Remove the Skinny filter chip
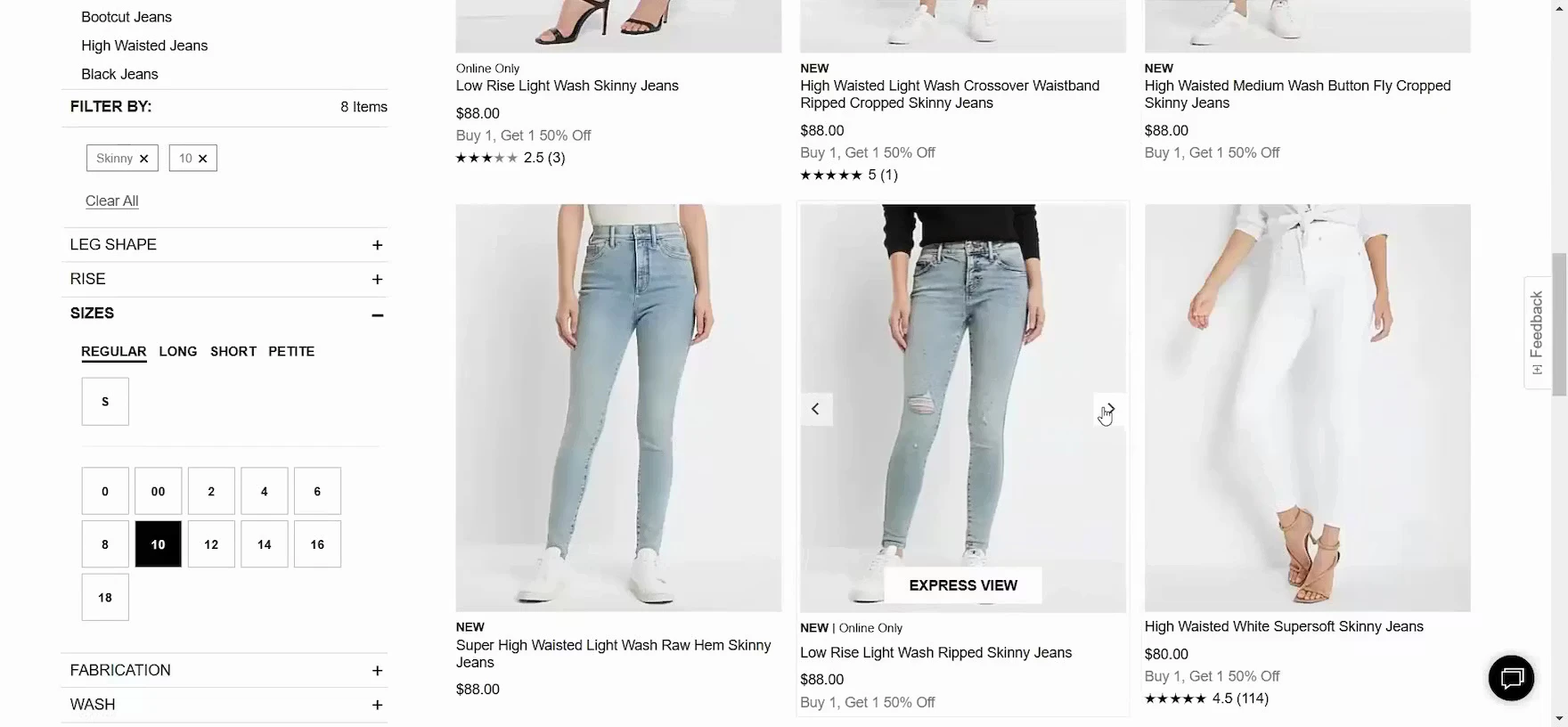 (x=143, y=159)
